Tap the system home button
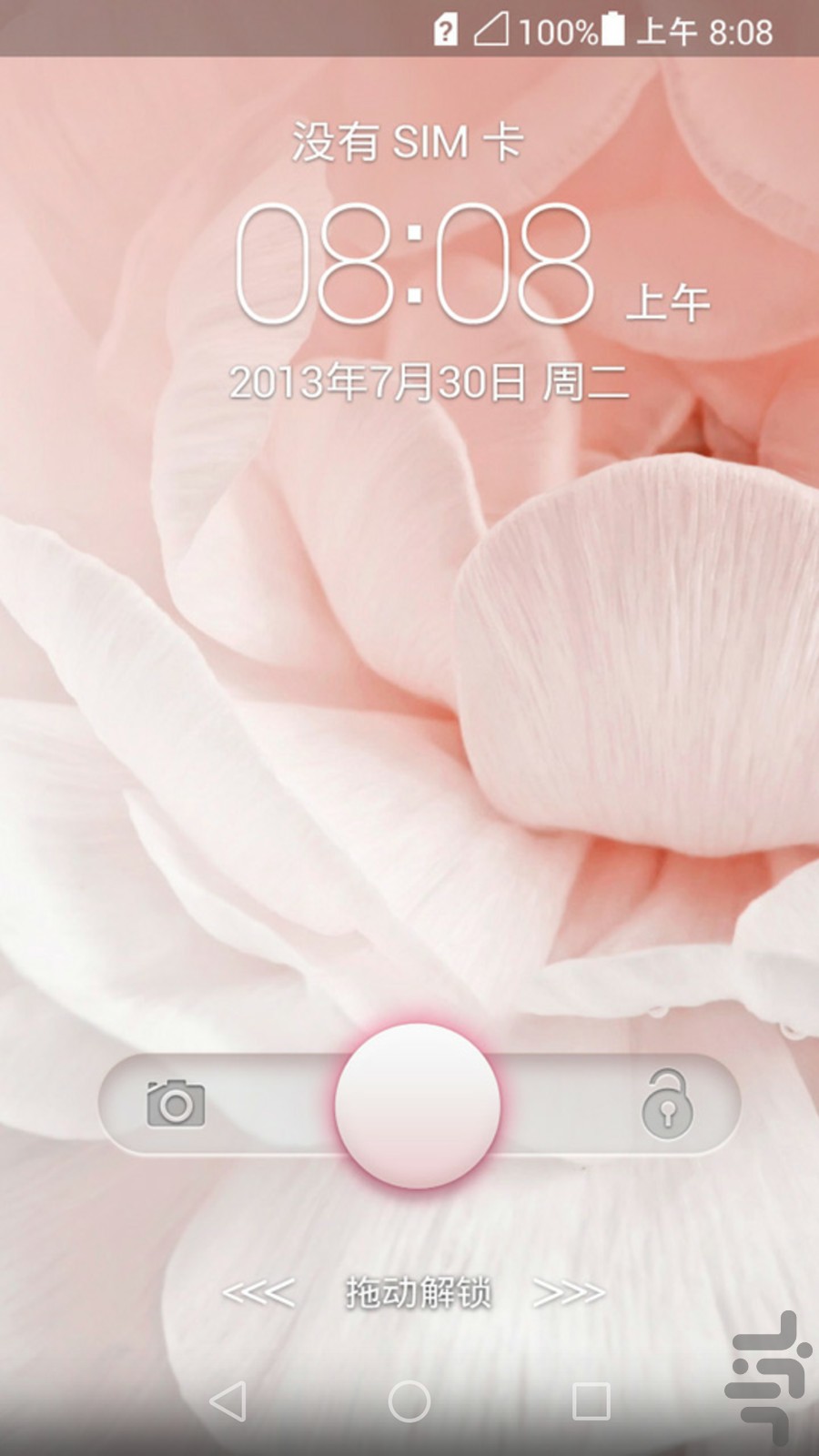The height and width of the screenshot is (1456, 819). pos(409,1401)
